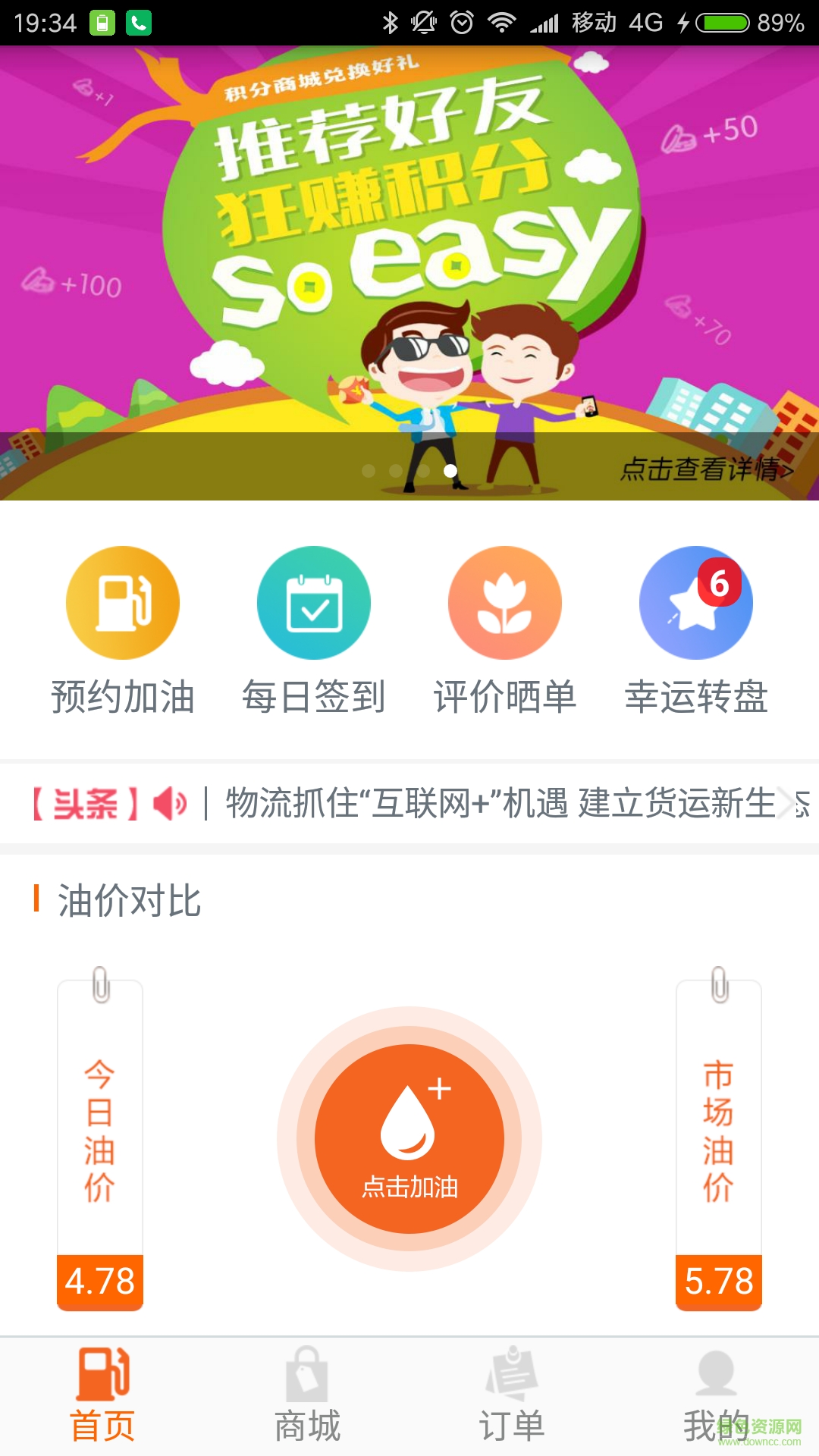Image resolution: width=819 pixels, height=1456 pixels.
Task: Select the middle carousel dot
Action: pyautogui.click(x=409, y=469)
